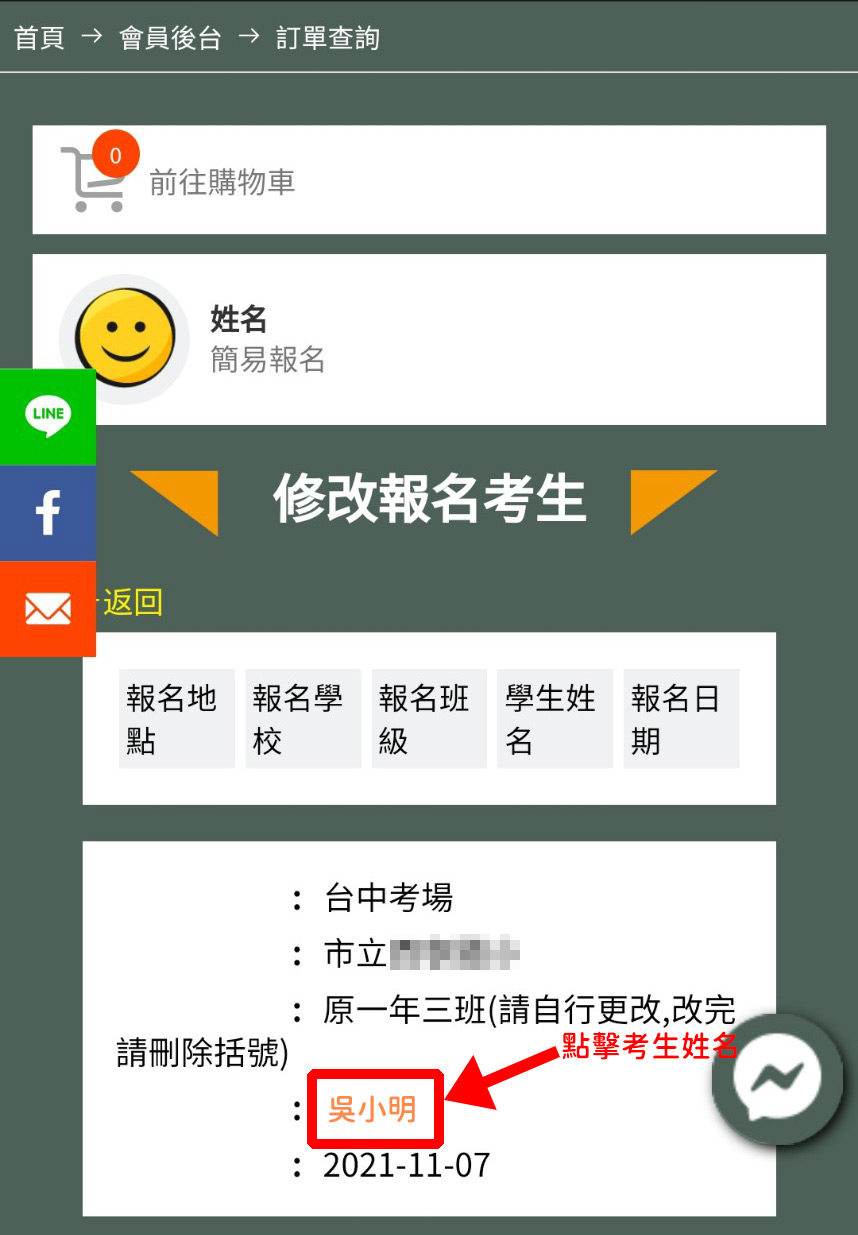Go to 首頁 in the breadcrumb

40,38
